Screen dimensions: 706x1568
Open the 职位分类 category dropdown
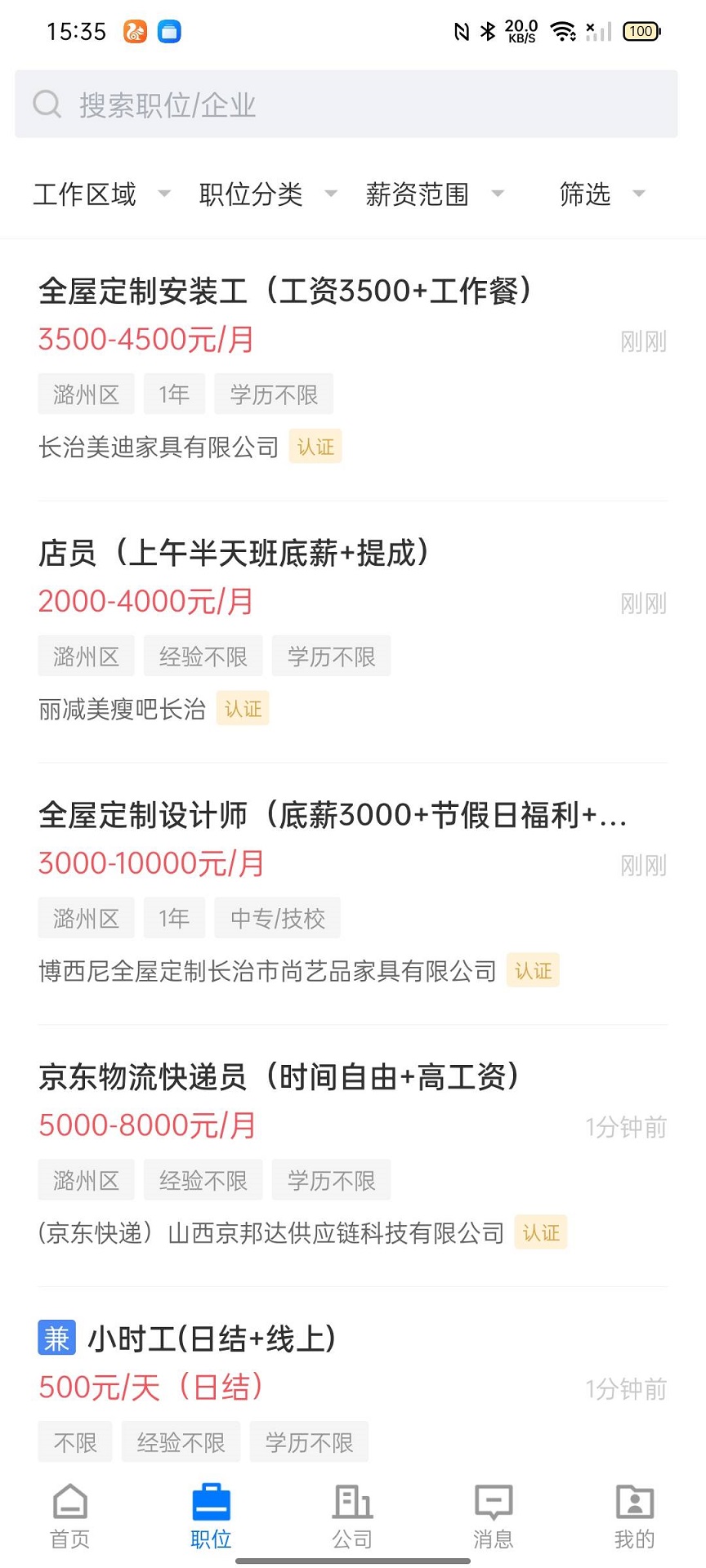point(264,194)
